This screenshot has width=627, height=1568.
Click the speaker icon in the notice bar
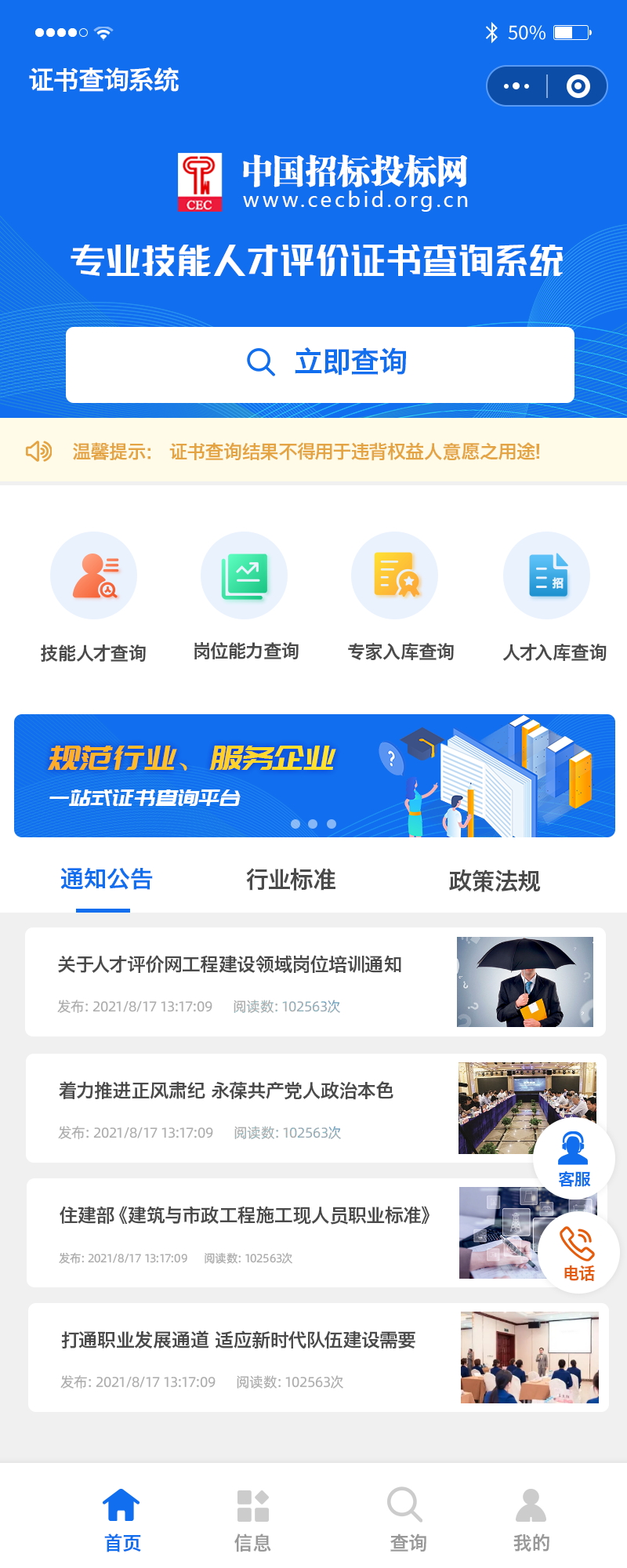(38, 452)
